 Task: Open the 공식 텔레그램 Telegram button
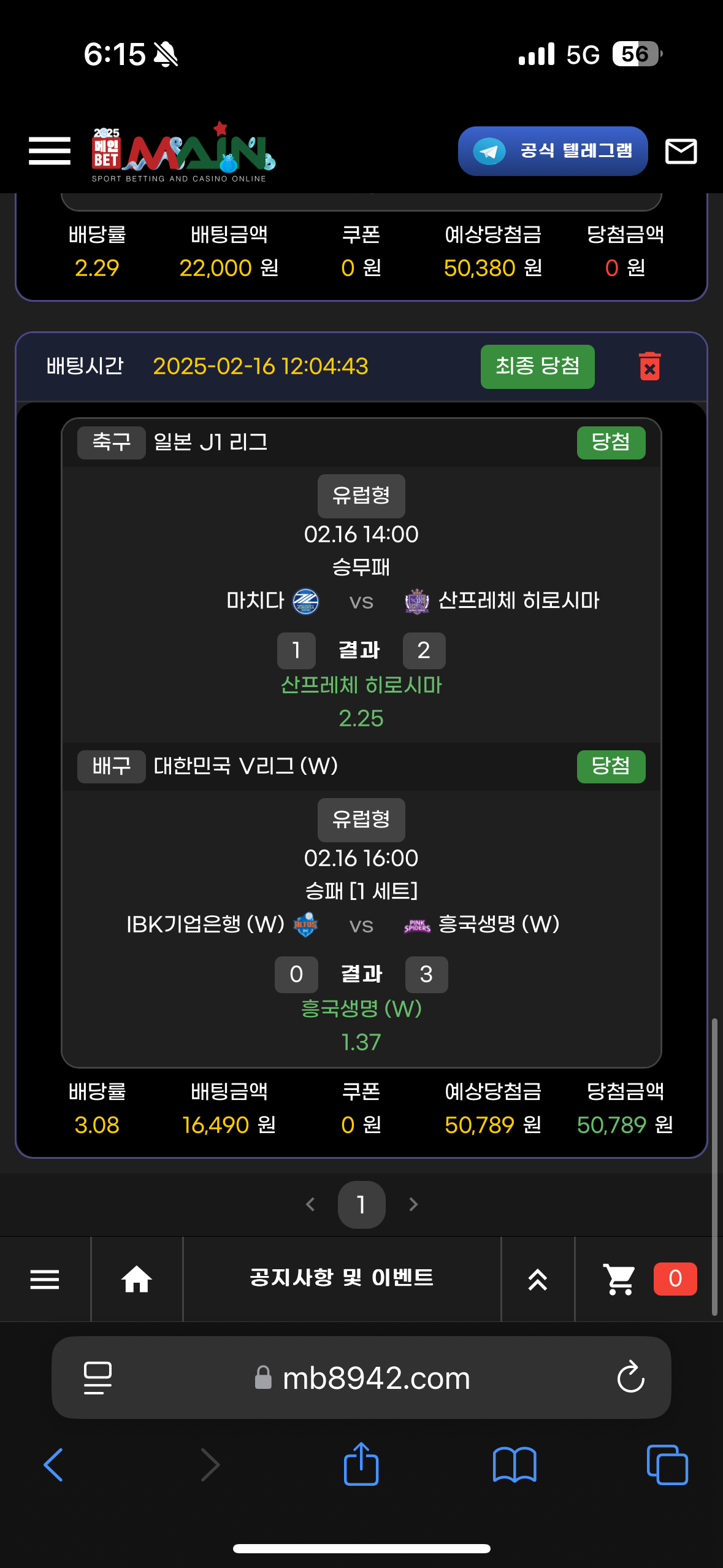coord(553,151)
